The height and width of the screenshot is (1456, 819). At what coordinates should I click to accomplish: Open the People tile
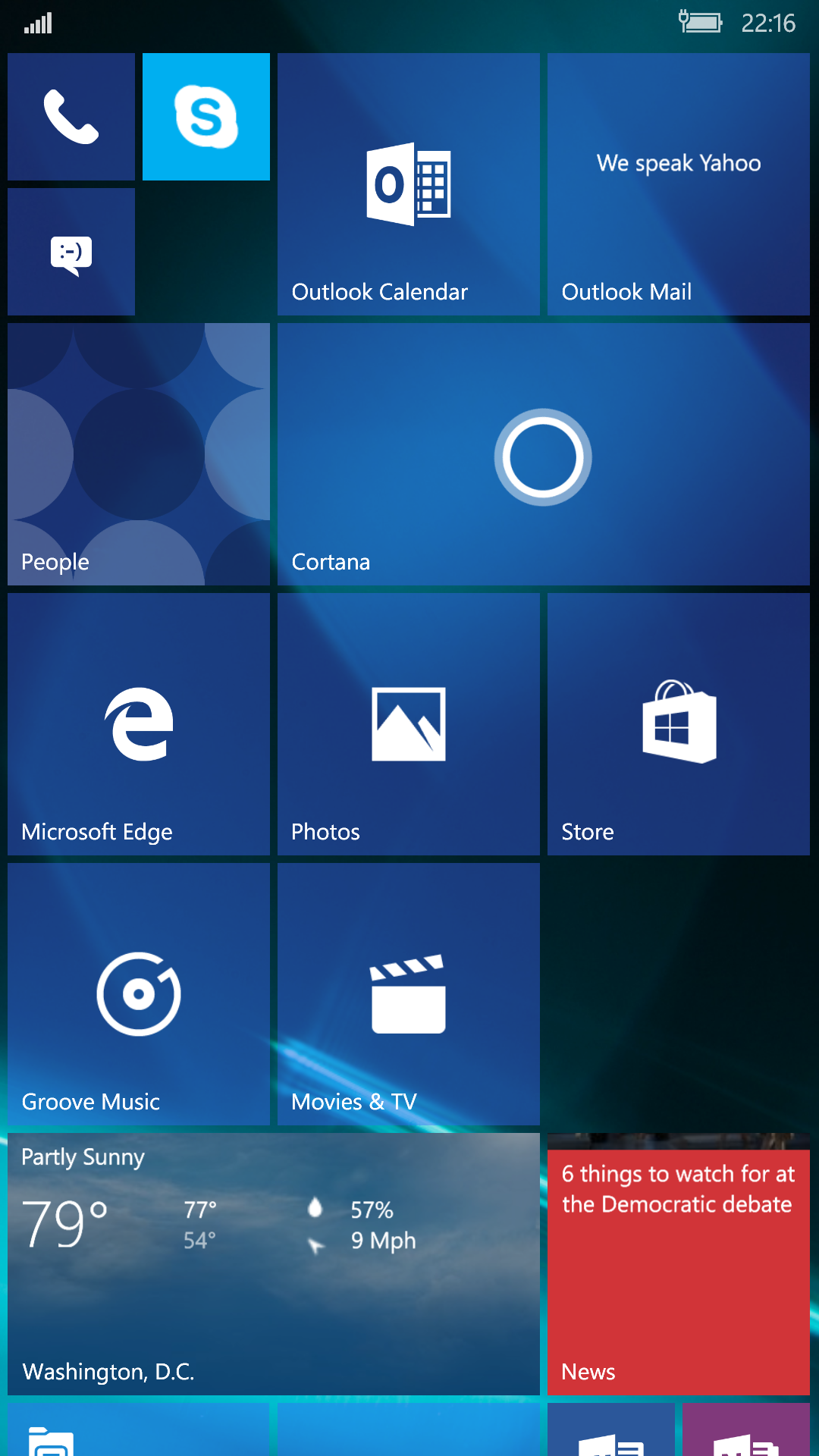(139, 454)
